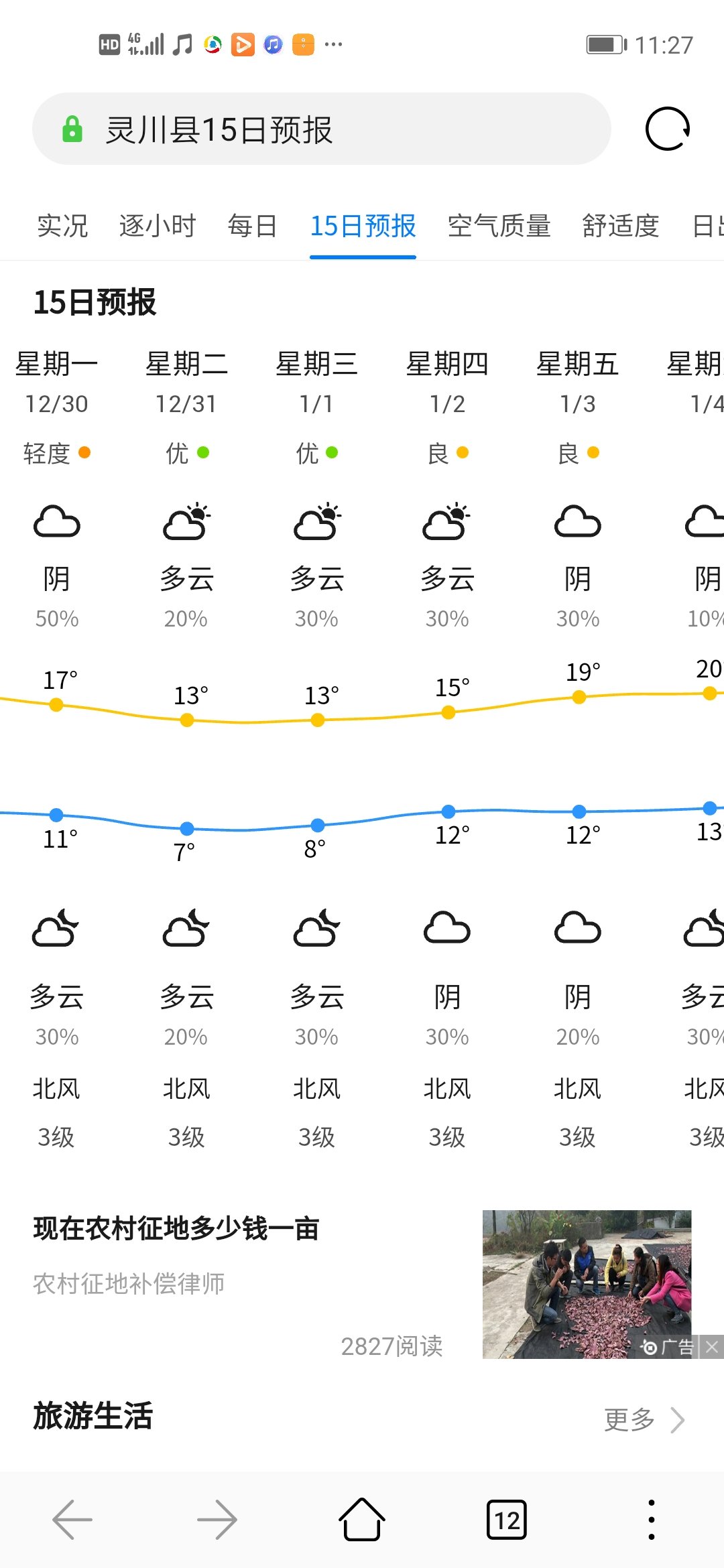
Task: Dismiss the ad with the X button
Action: point(712,1346)
